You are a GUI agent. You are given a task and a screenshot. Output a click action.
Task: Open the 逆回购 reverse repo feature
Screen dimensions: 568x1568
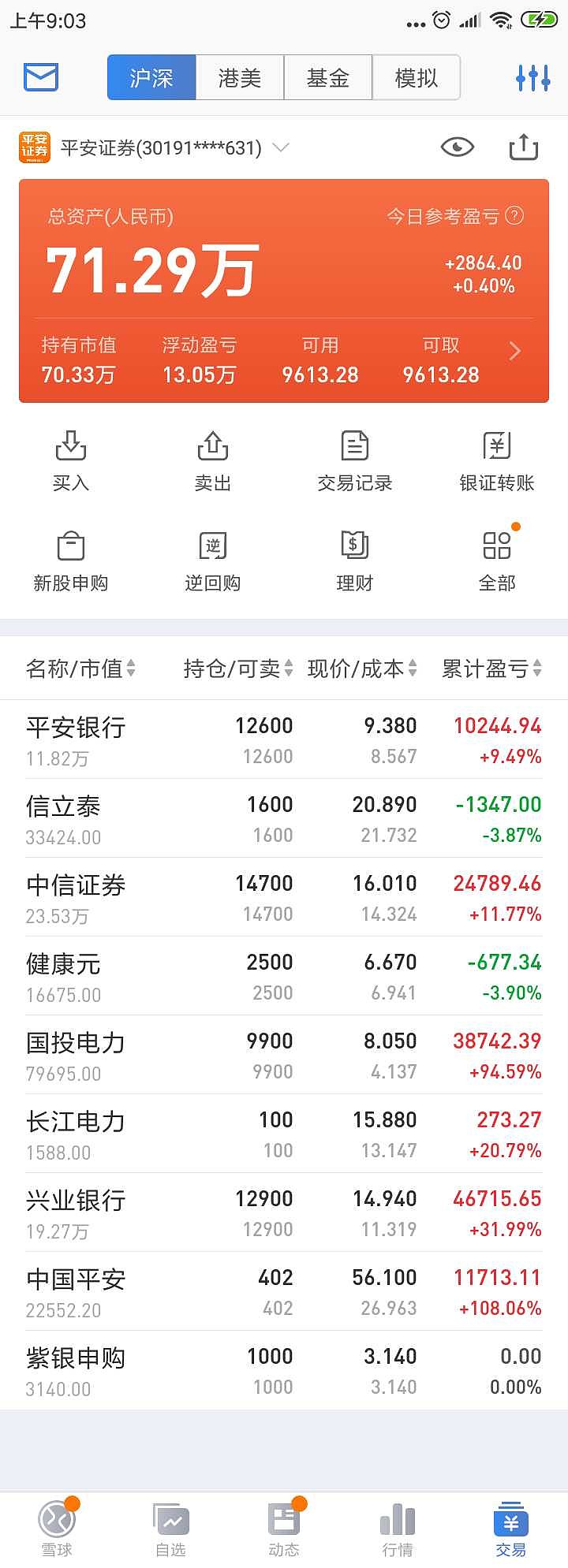click(211, 560)
